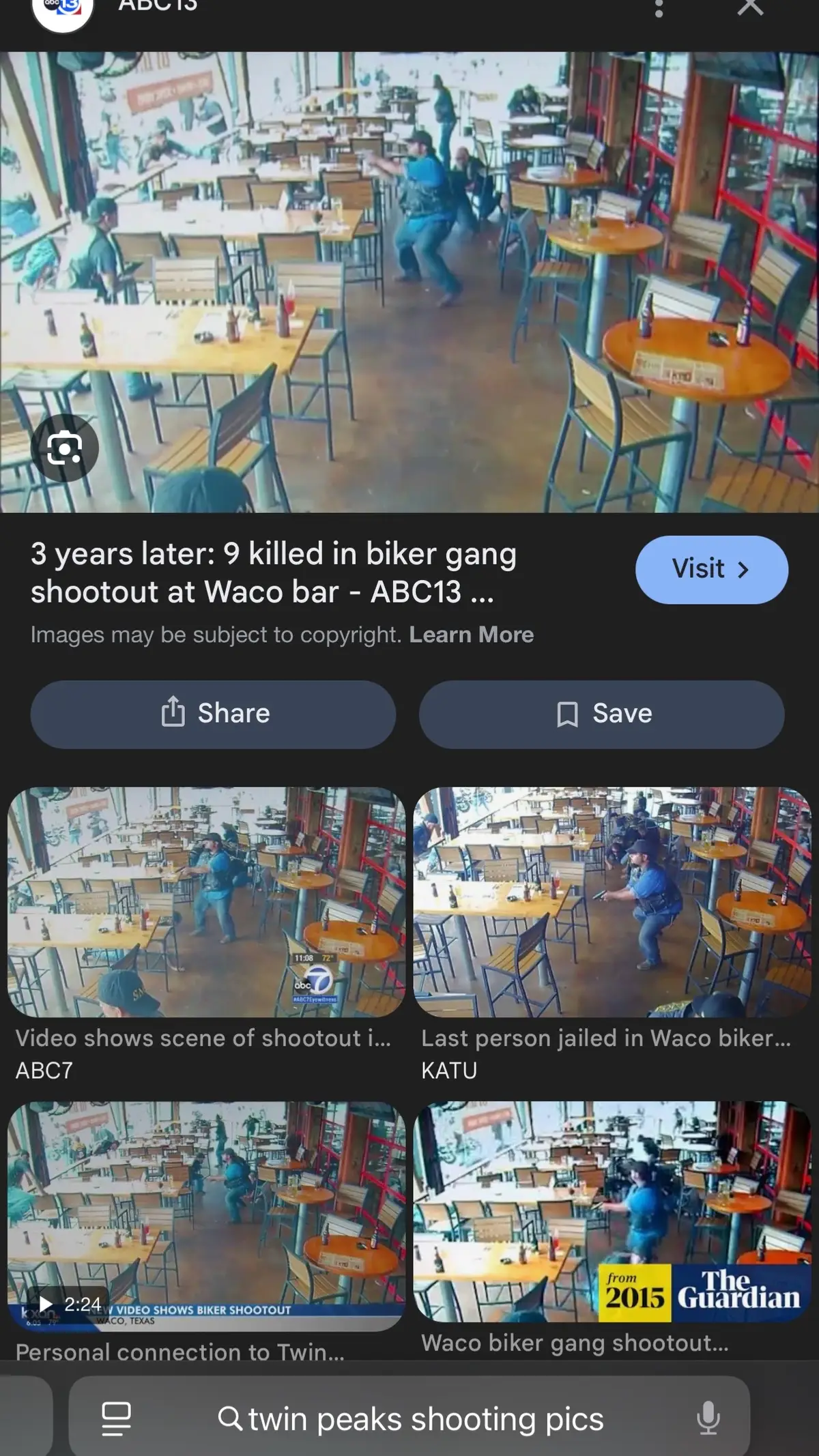Close the image viewer with the X
The width and height of the screenshot is (819, 1456).
click(x=749, y=7)
